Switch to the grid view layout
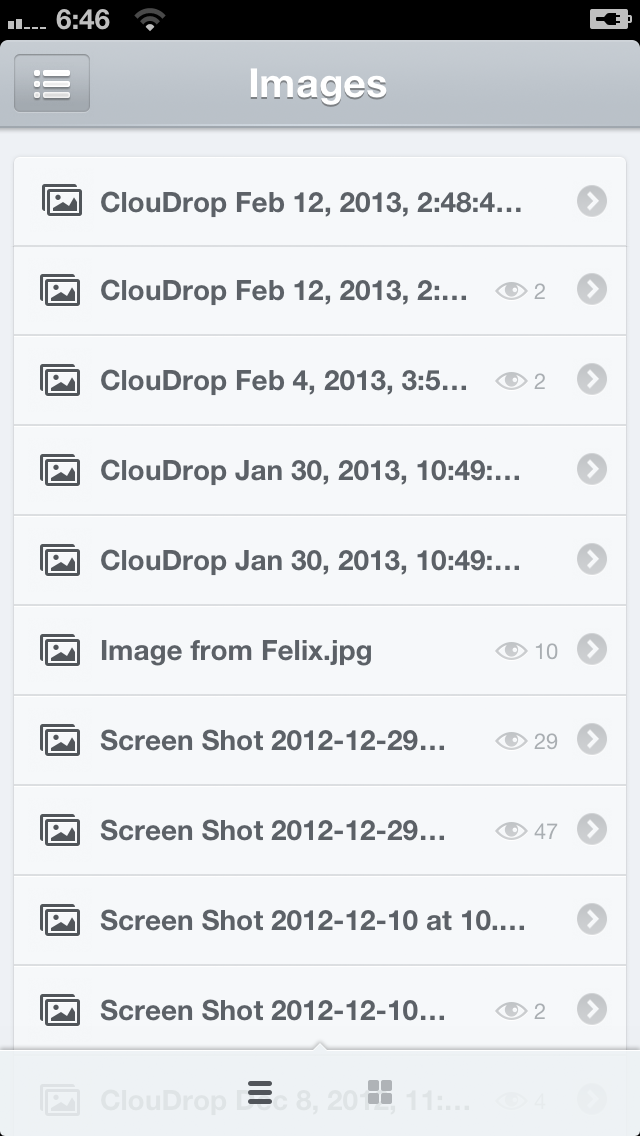This screenshot has height=1136, width=640. [380, 1091]
